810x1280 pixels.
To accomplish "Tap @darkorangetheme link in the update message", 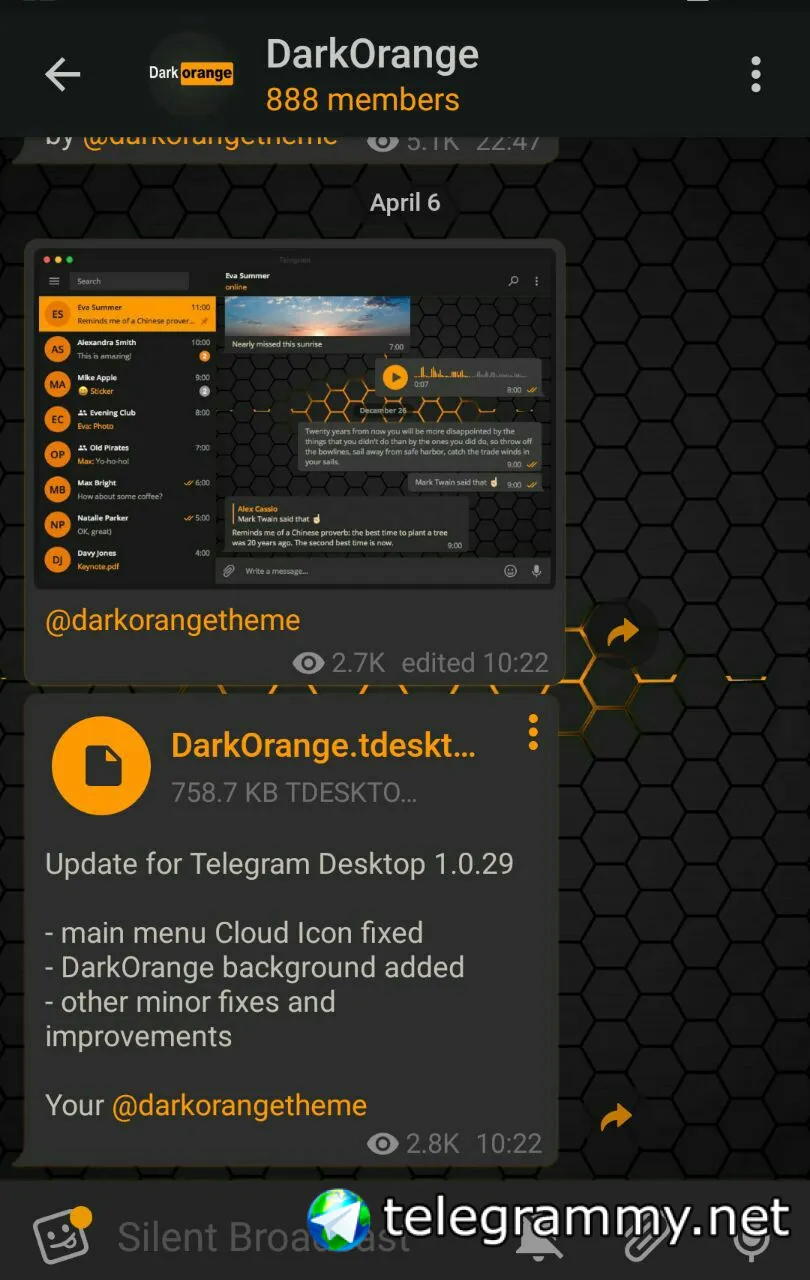I will [239, 1105].
